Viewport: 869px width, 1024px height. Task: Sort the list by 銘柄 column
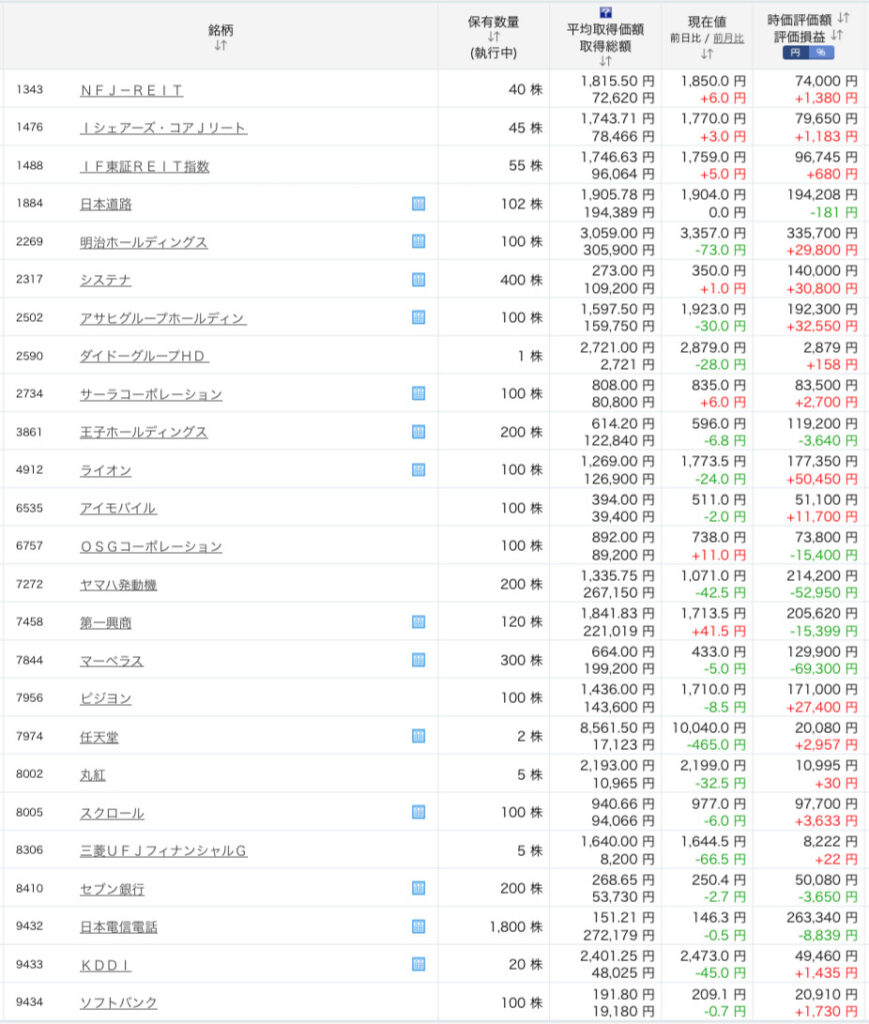coord(220,45)
